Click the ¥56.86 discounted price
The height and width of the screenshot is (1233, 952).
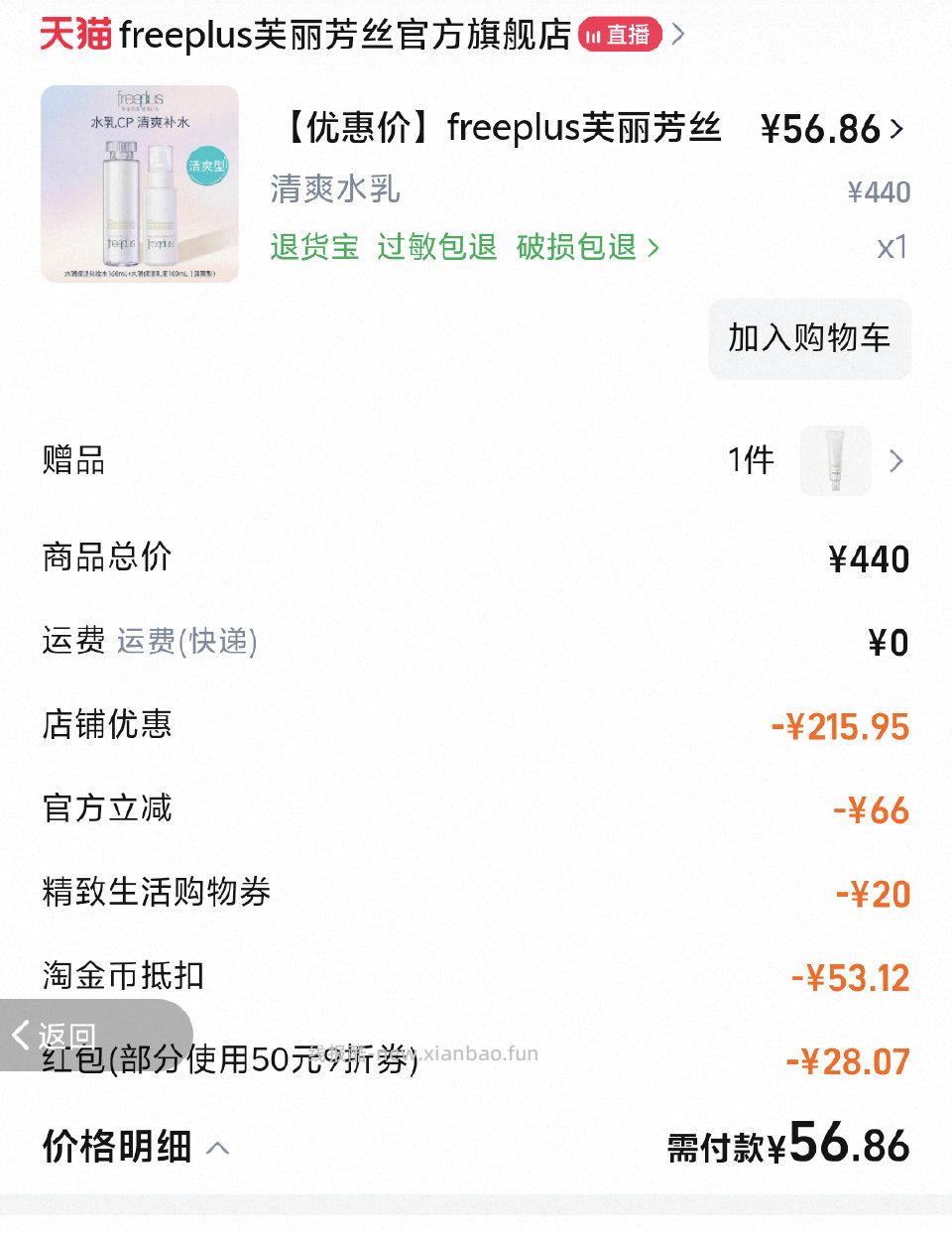pos(820,127)
